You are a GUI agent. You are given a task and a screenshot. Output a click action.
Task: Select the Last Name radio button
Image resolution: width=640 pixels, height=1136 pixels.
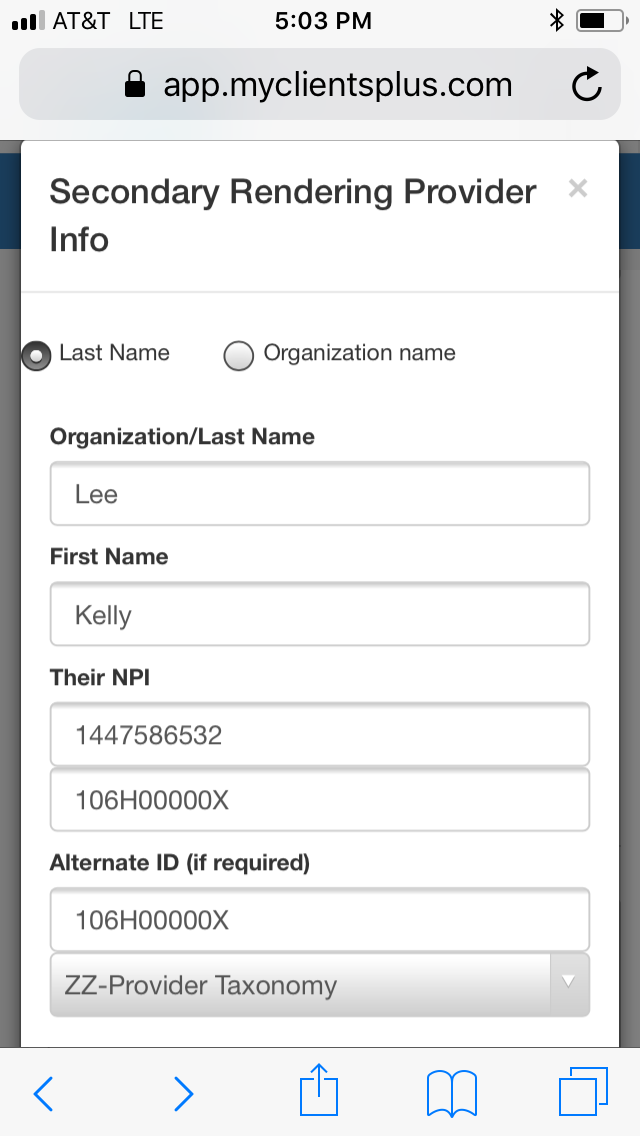point(36,355)
